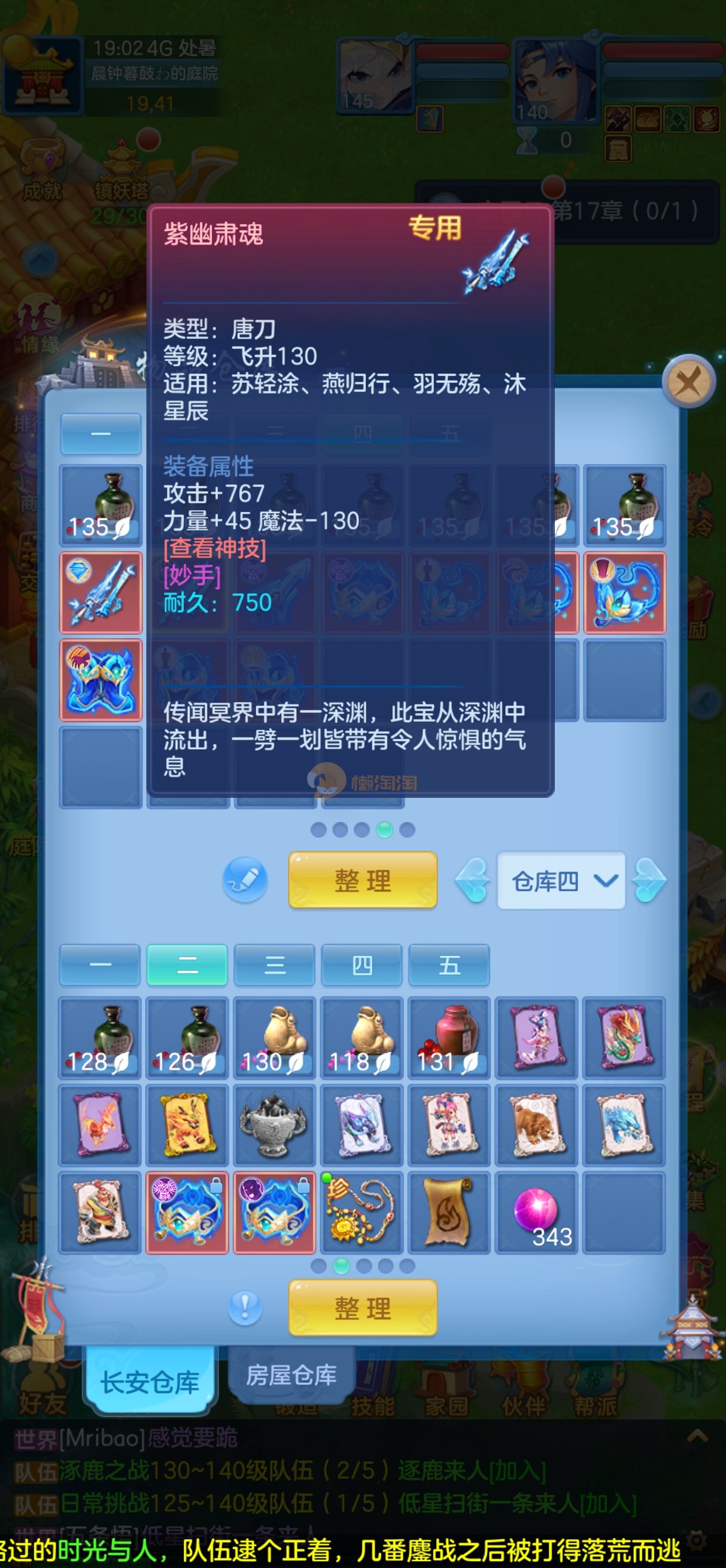Select the level 128 wine bottle item

coord(100,1038)
